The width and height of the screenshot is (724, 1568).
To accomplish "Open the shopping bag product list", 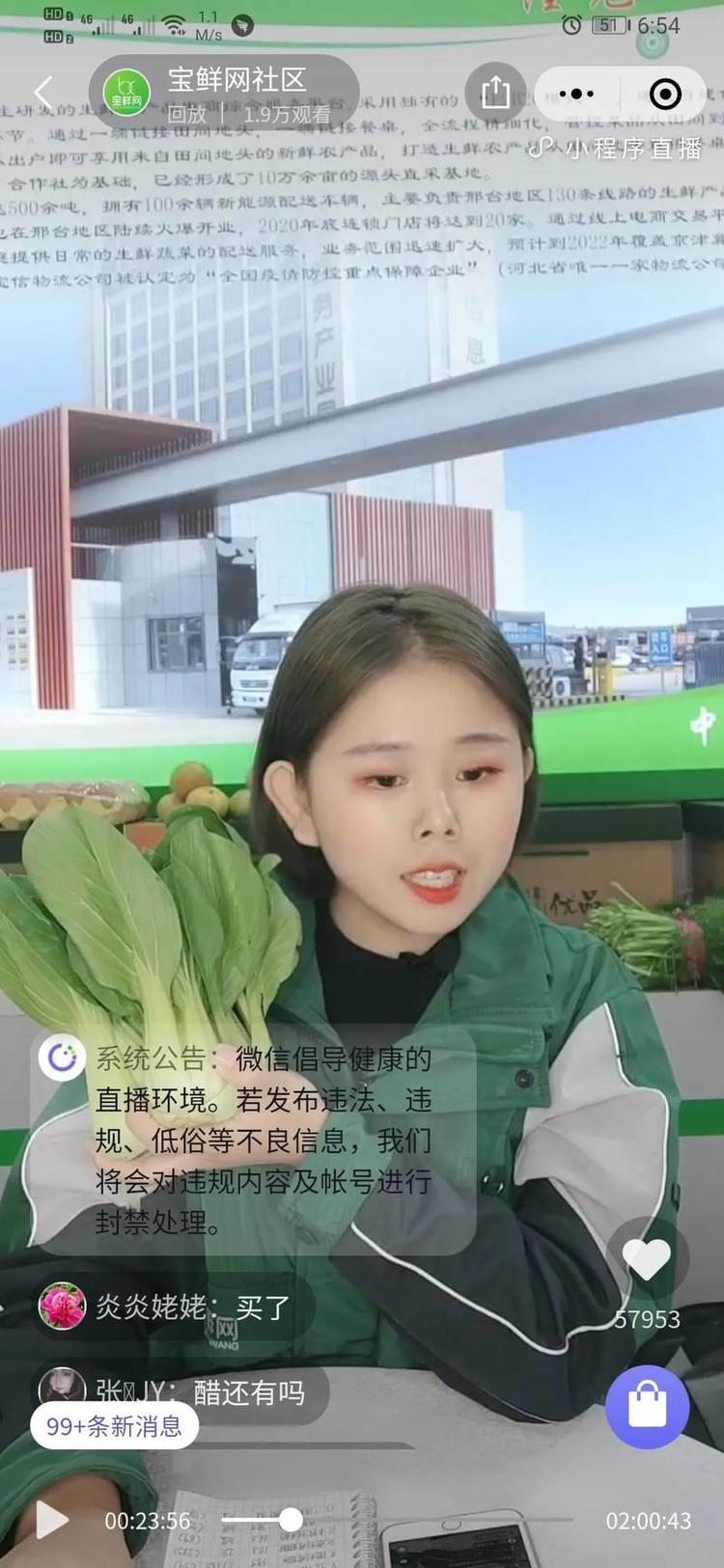I will point(647,1407).
